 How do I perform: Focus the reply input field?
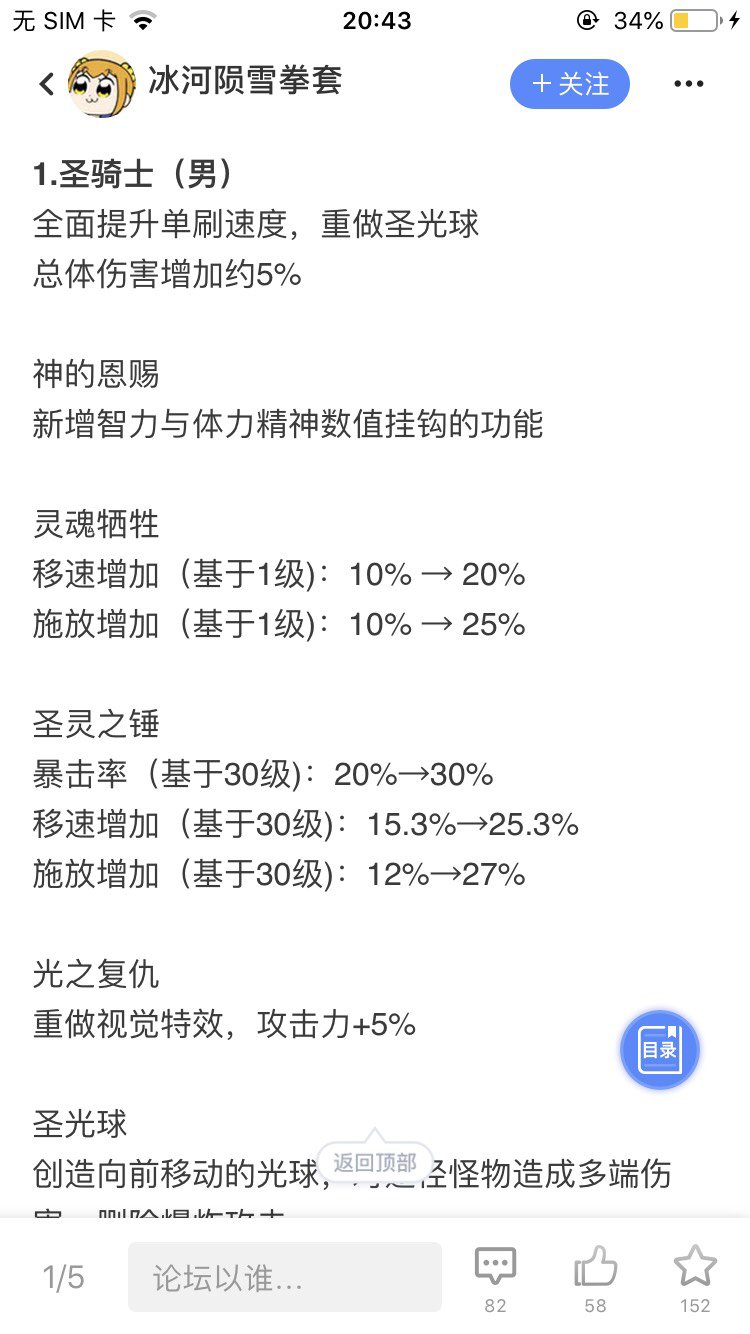285,1277
